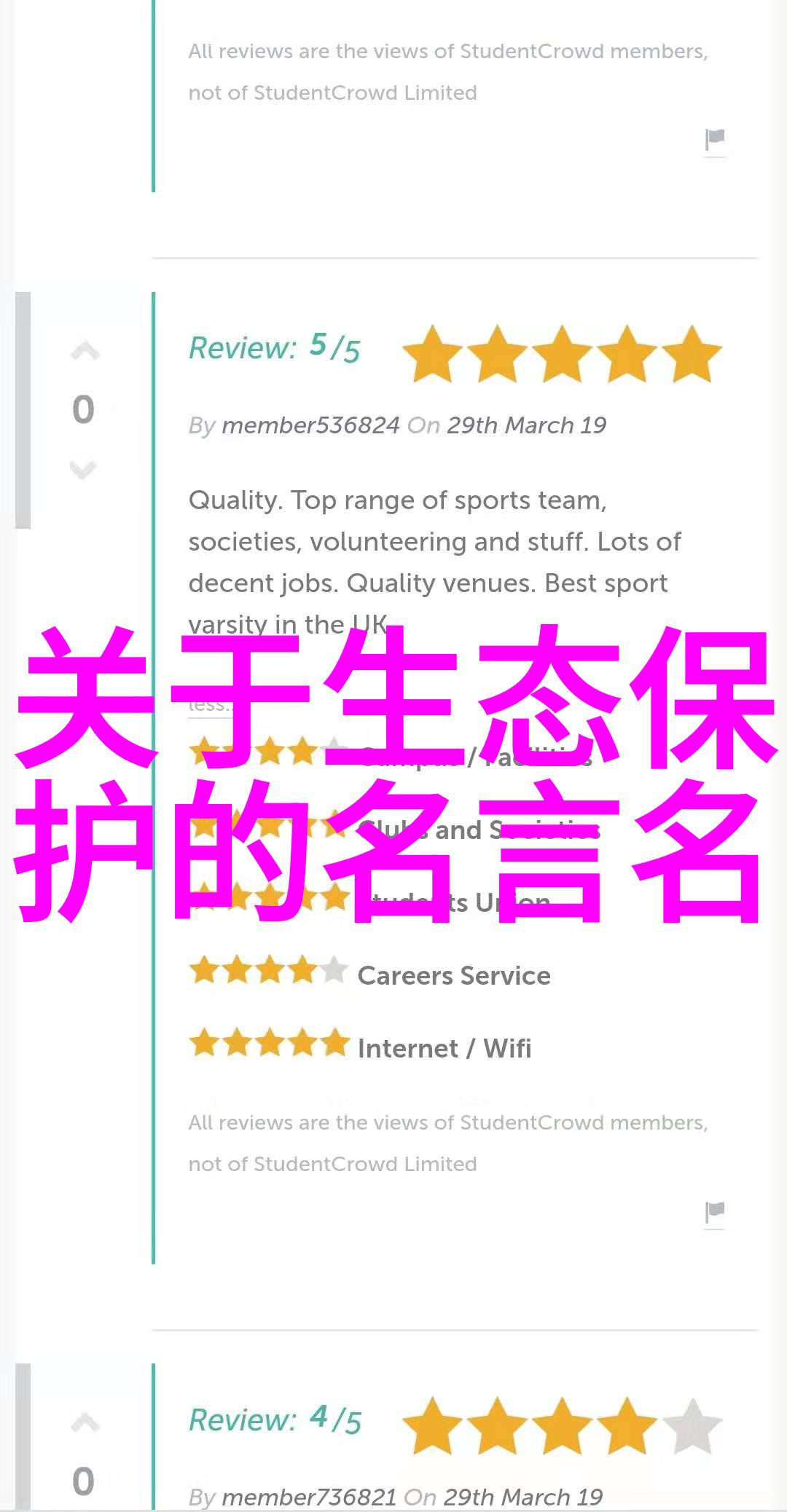Flag the review above member536824's review
The image size is (787, 1512).
pyautogui.click(x=715, y=139)
